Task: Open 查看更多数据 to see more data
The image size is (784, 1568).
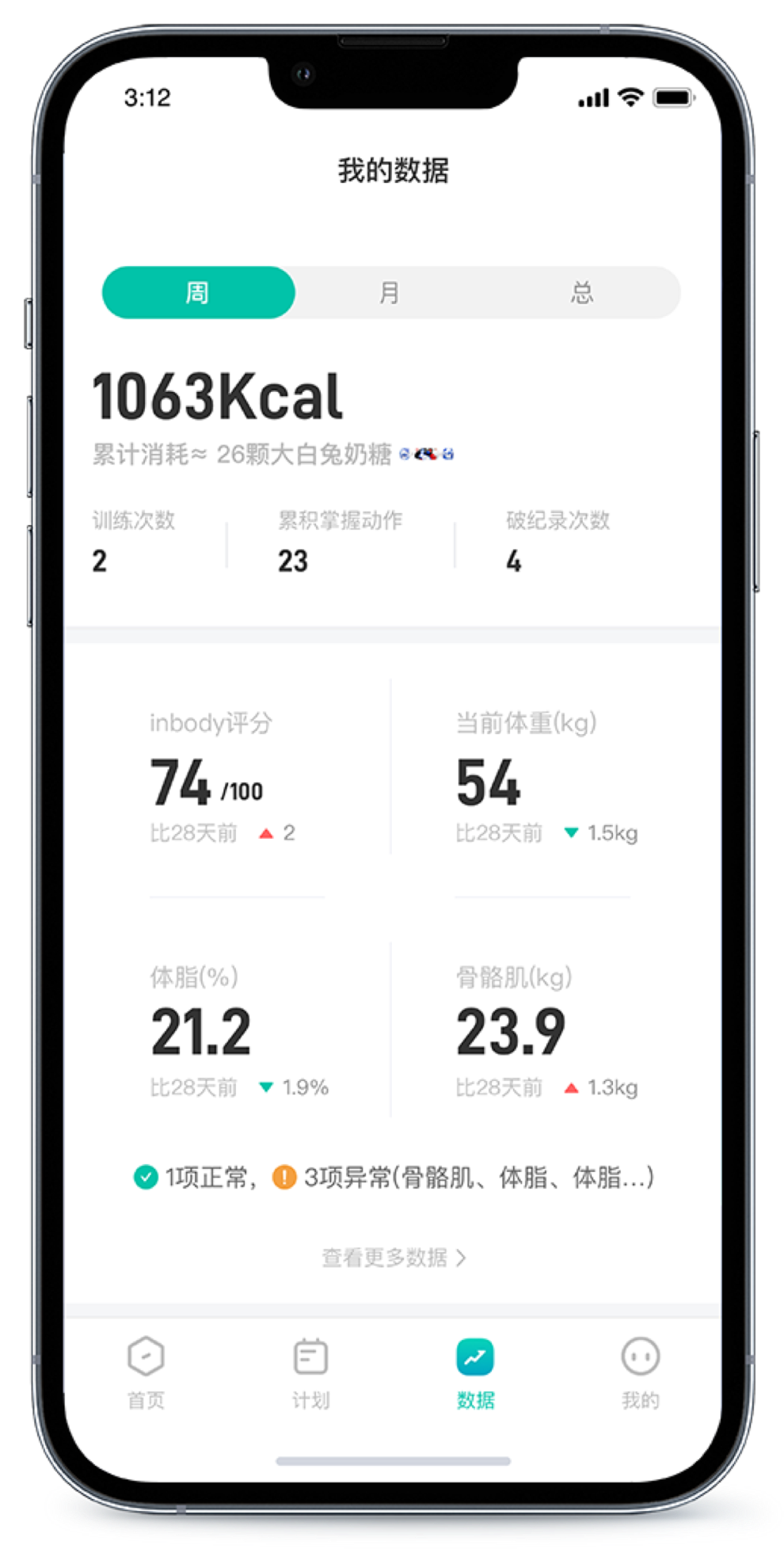Action: coord(393,1258)
